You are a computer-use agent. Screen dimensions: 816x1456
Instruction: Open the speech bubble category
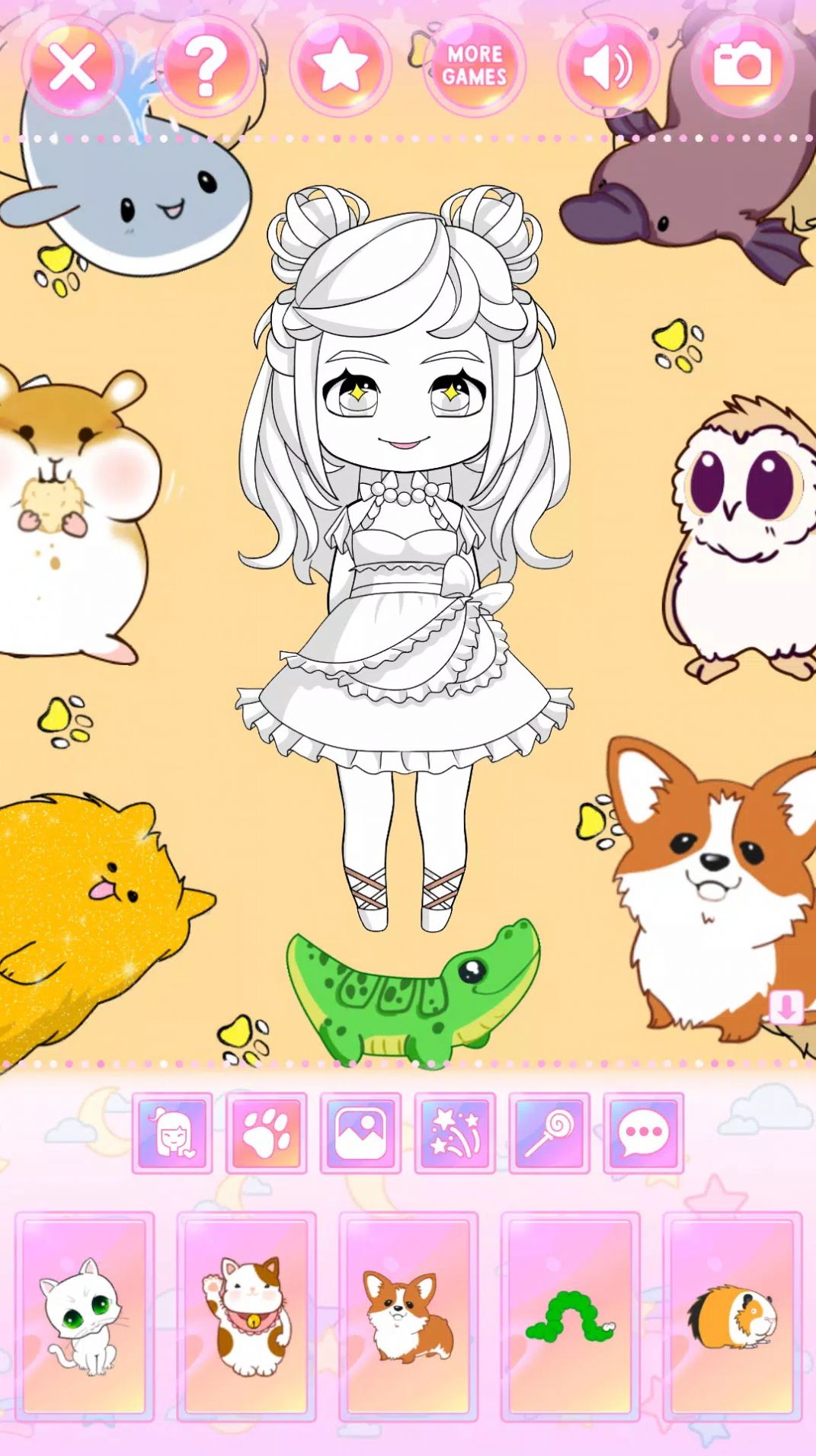point(644,1133)
